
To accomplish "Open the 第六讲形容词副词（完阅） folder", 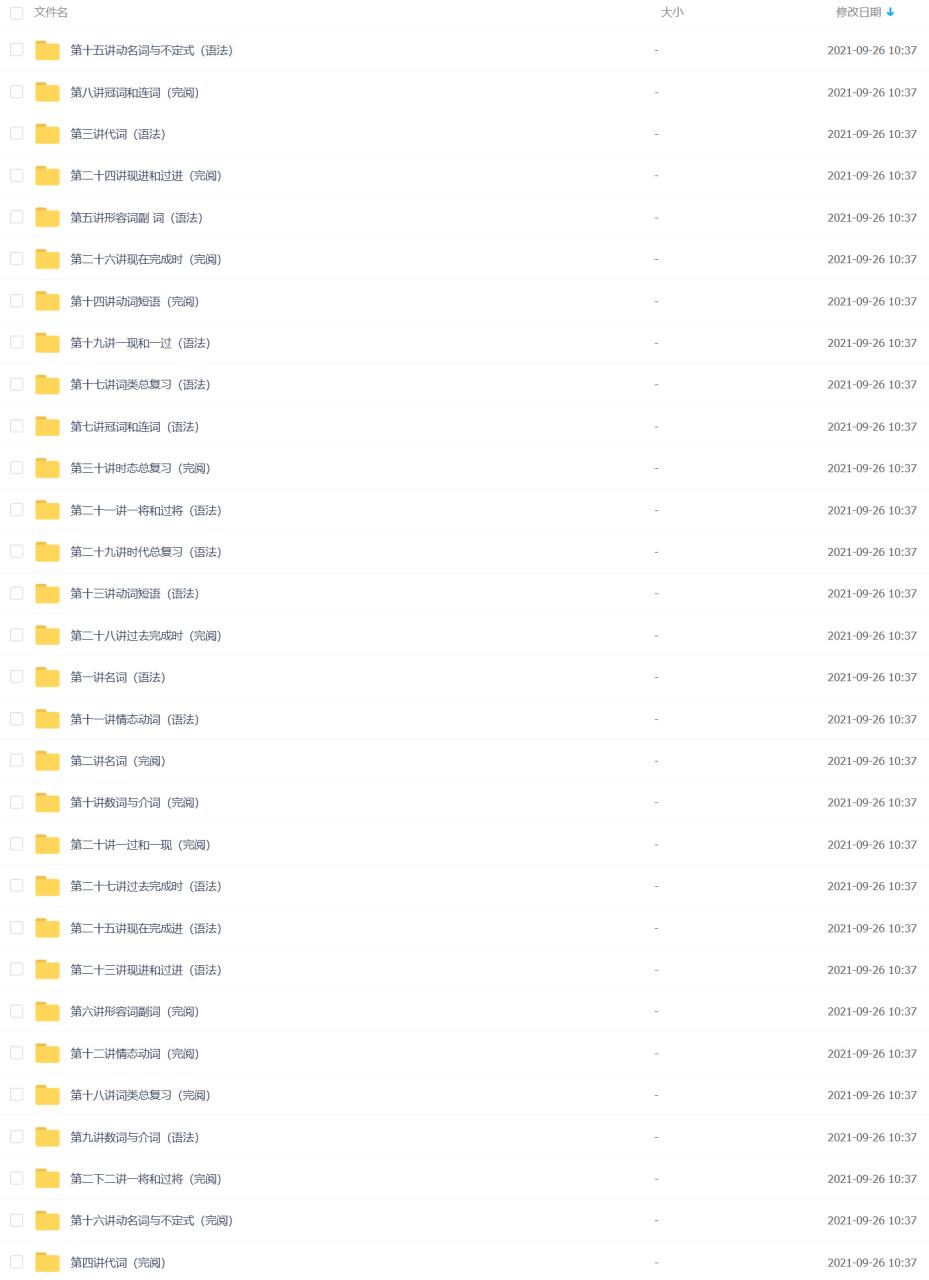I will (134, 1011).
